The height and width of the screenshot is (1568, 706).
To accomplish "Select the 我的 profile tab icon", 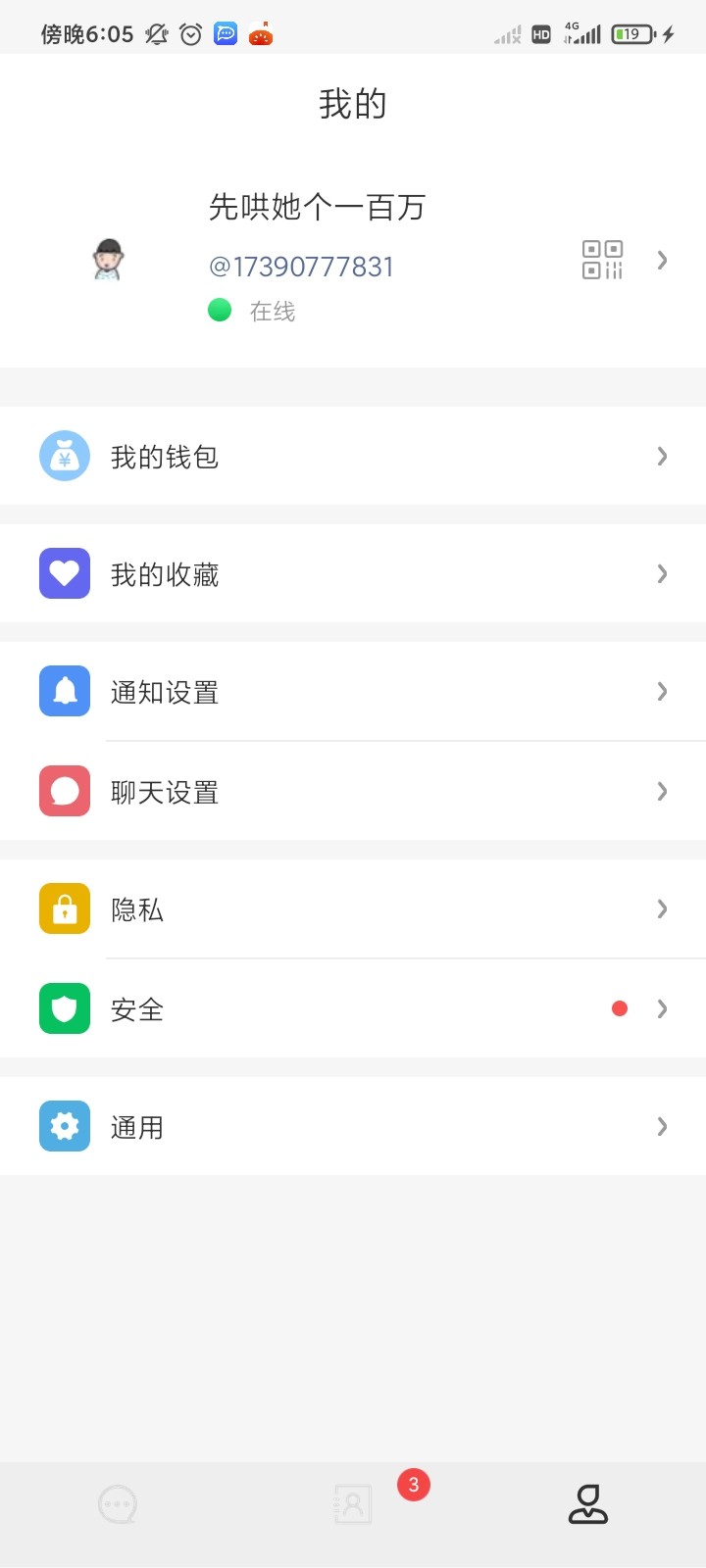I will pos(586,1504).
